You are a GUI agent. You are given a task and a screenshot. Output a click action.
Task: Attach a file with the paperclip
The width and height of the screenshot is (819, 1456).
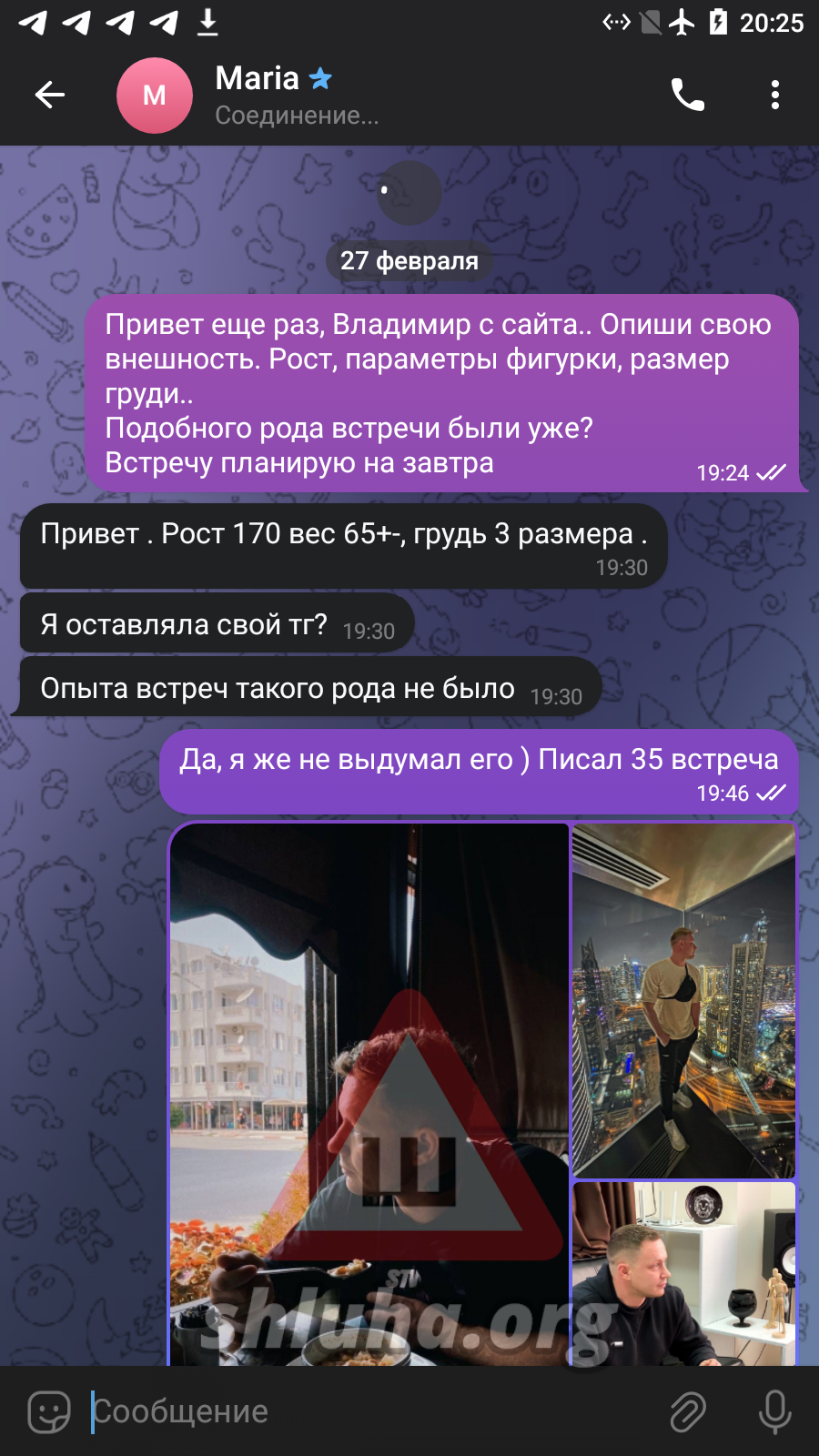click(x=688, y=1411)
